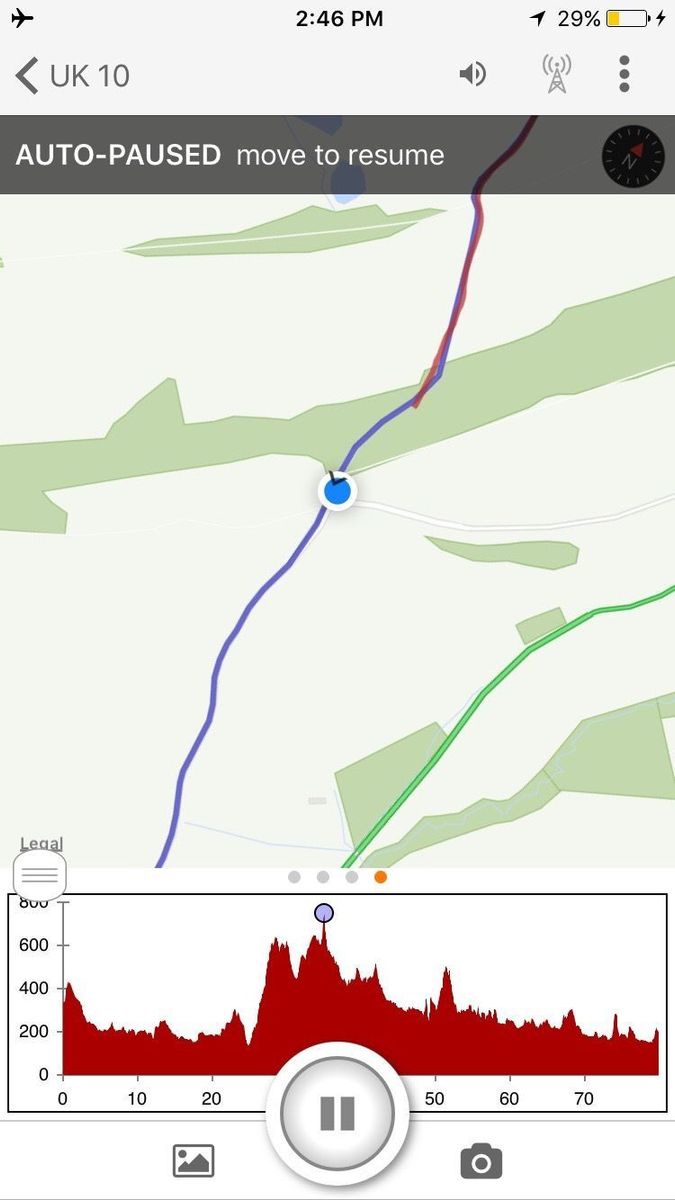Take a photo with the camera
The height and width of the screenshot is (1200, 675).
(x=481, y=1161)
